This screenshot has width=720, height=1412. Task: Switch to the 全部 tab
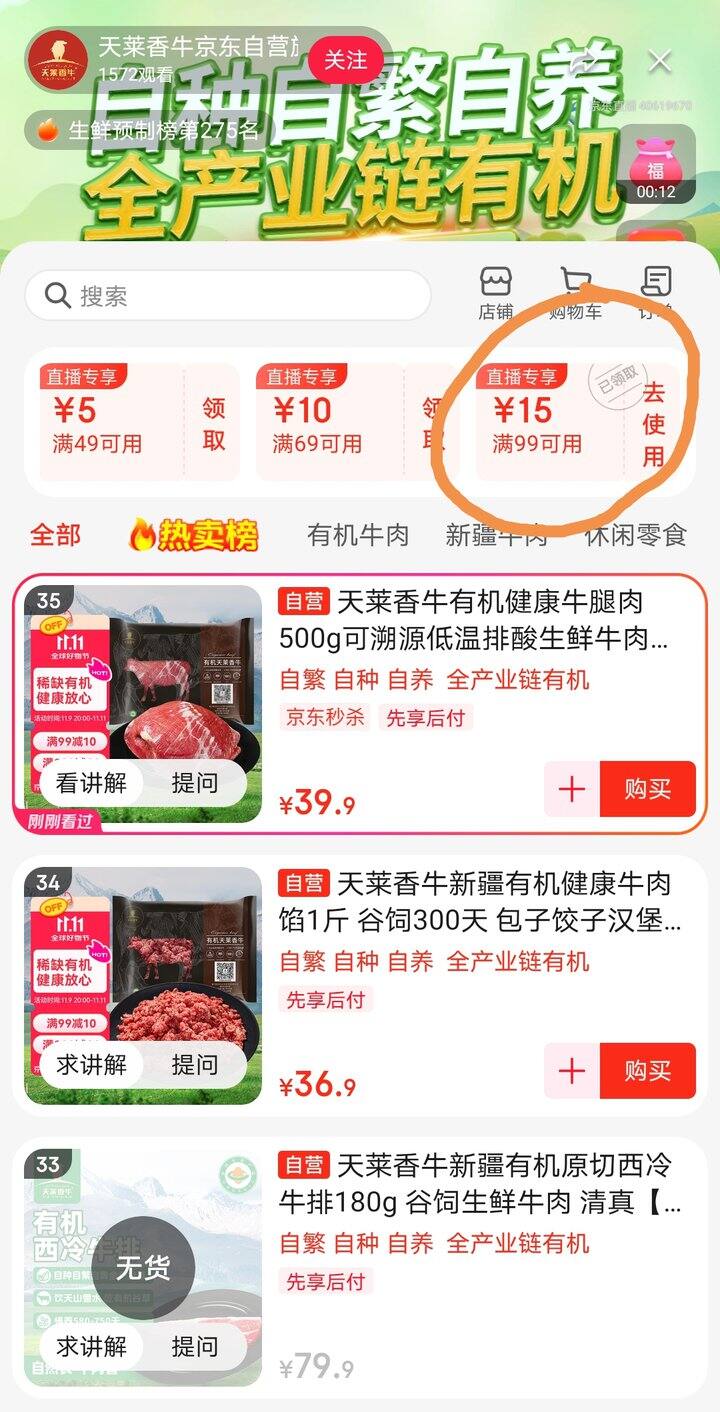click(55, 535)
